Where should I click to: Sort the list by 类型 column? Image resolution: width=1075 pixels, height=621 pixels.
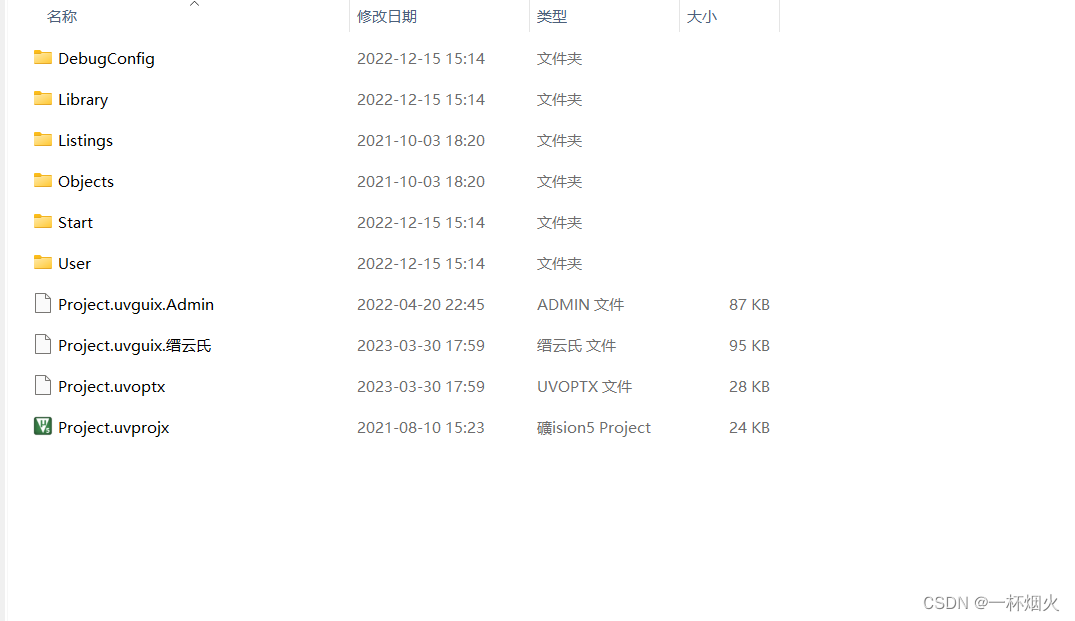click(552, 17)
